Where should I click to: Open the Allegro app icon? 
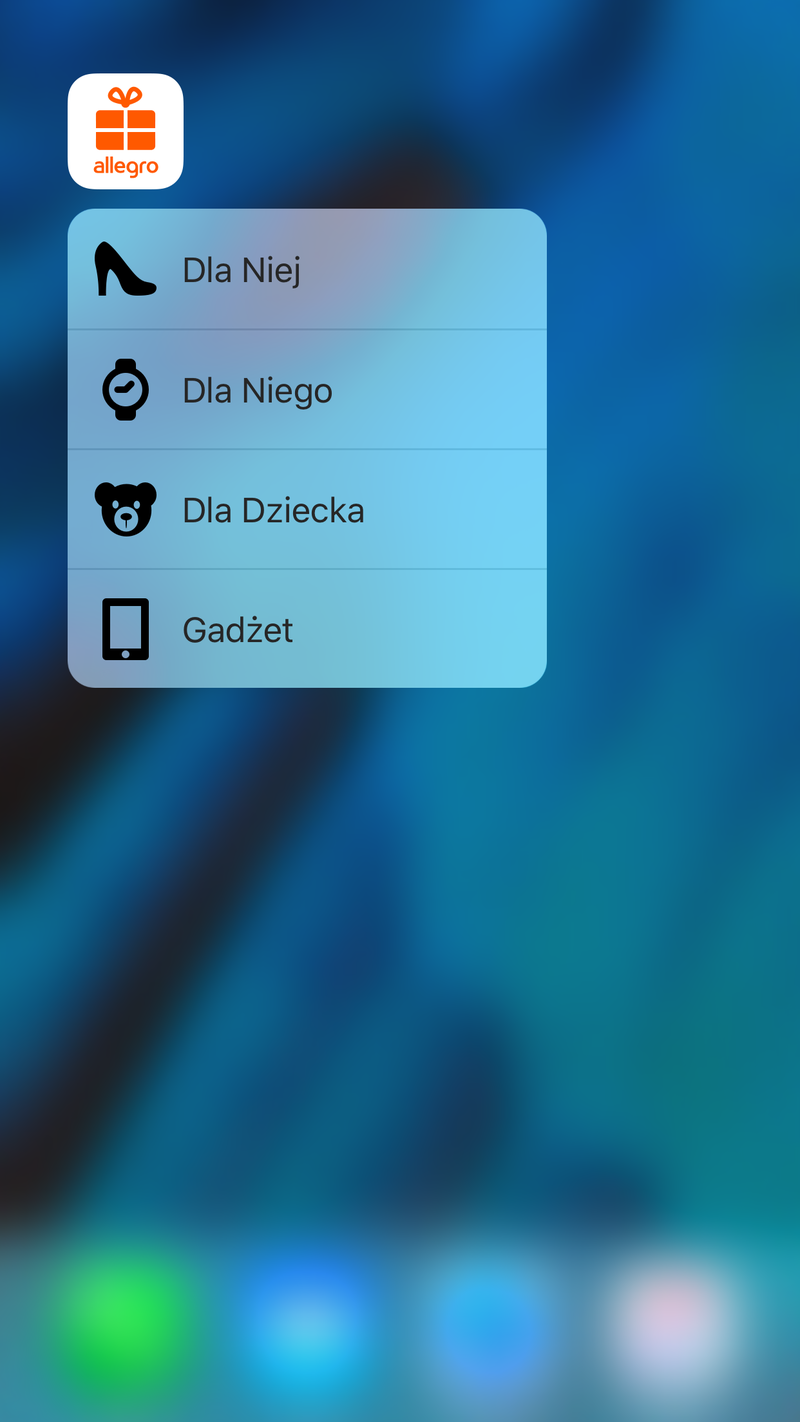point(126,131)
